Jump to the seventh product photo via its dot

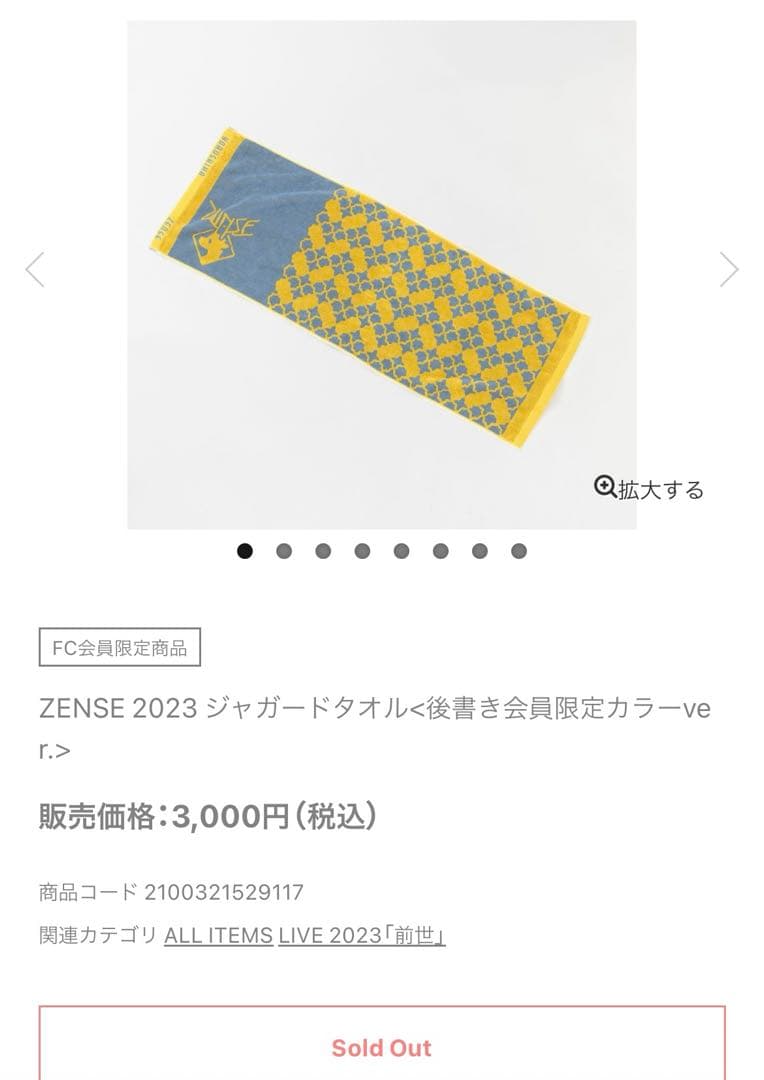tap(479, 549)
